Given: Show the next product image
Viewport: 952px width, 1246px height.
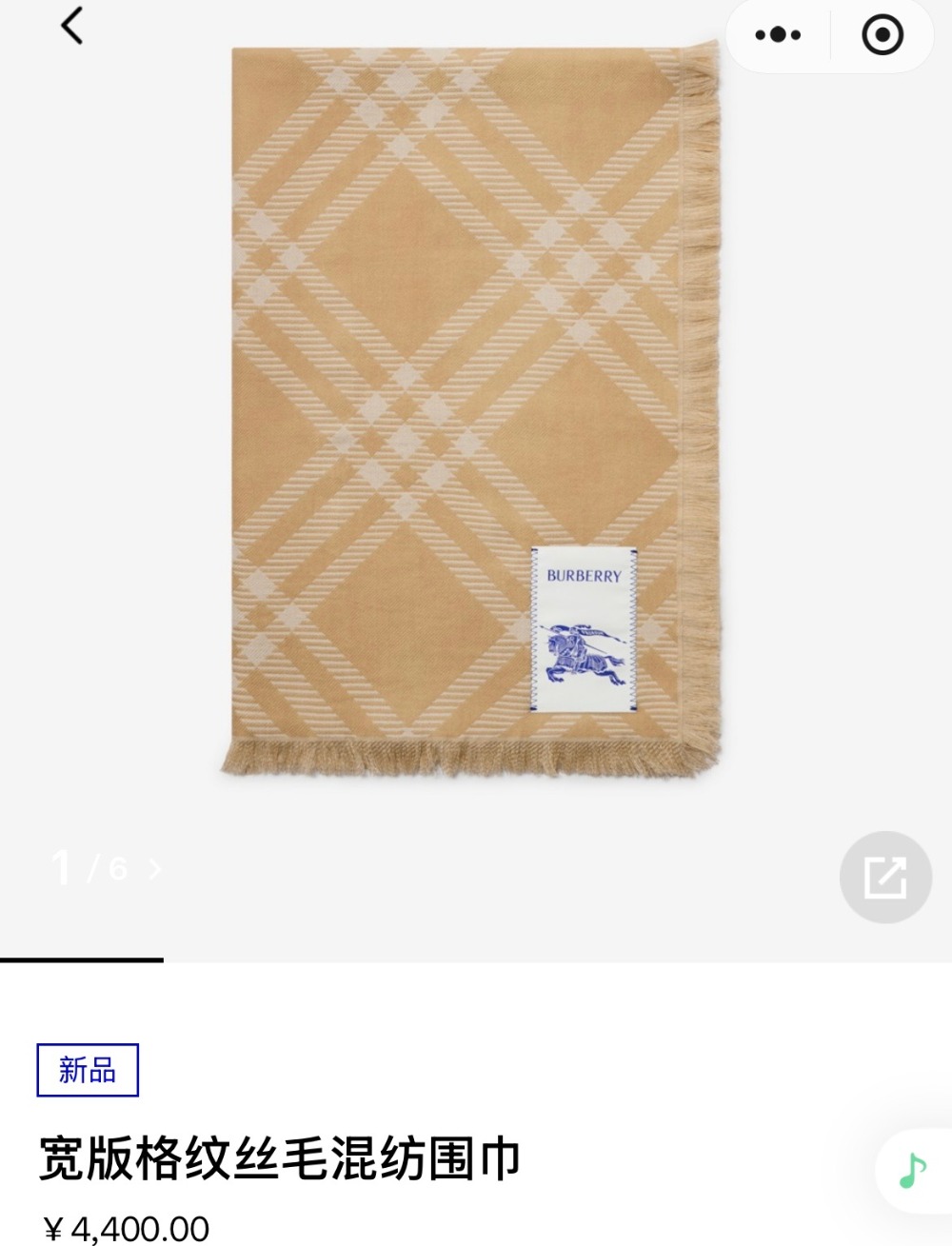Looking at the screenshot, I should tap(155, 868).
